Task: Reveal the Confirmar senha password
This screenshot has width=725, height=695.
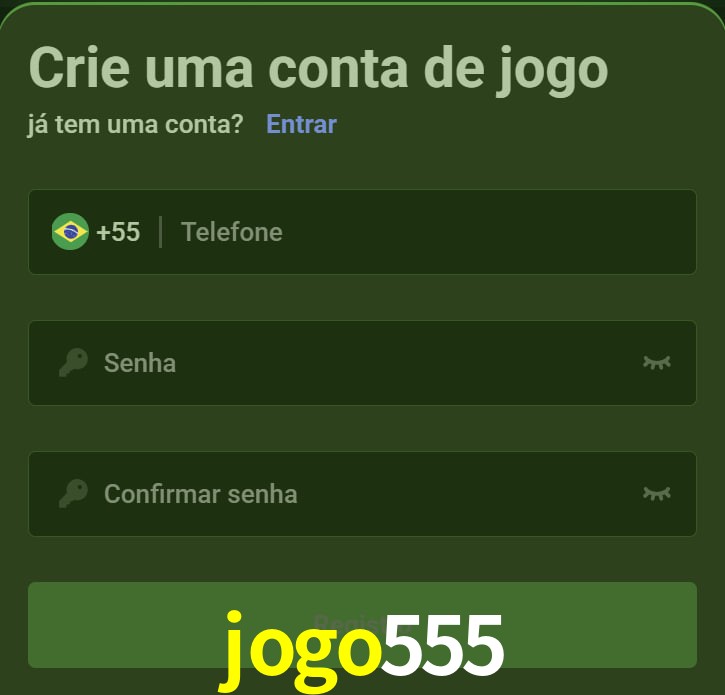Action: pyautogui.click(x=656, y=493)
